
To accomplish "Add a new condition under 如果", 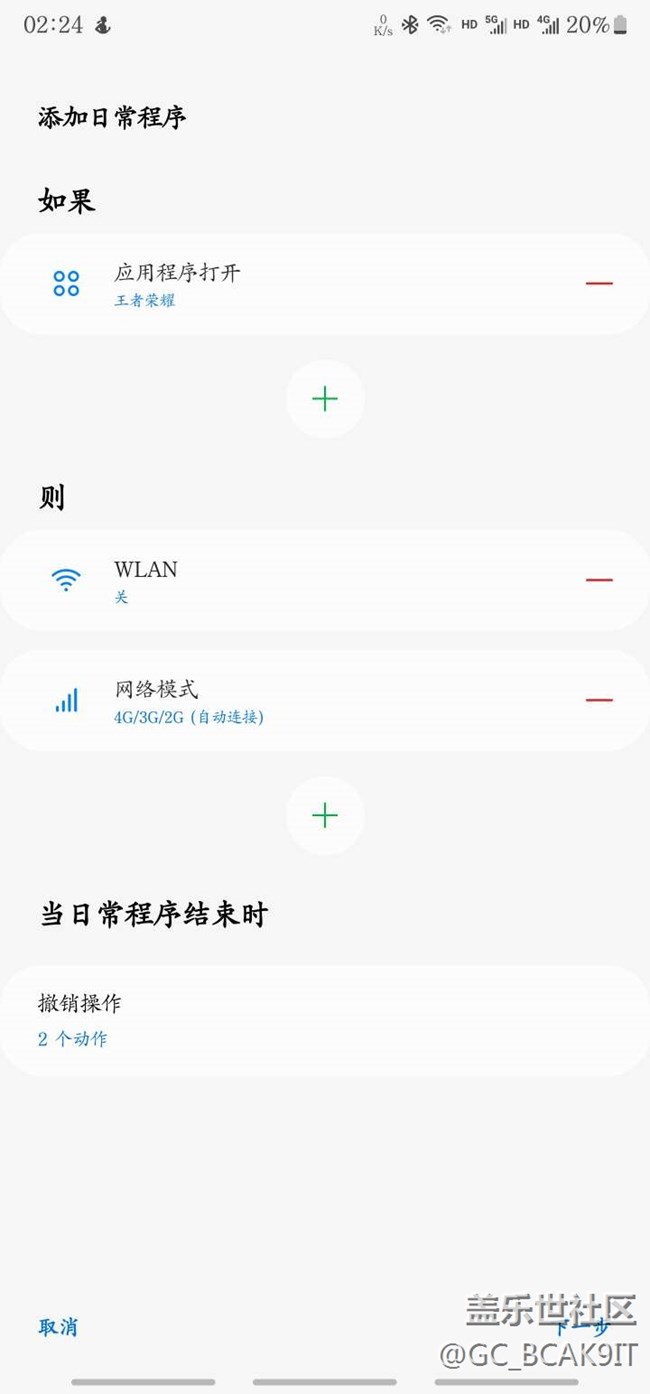I will [325, 399].
